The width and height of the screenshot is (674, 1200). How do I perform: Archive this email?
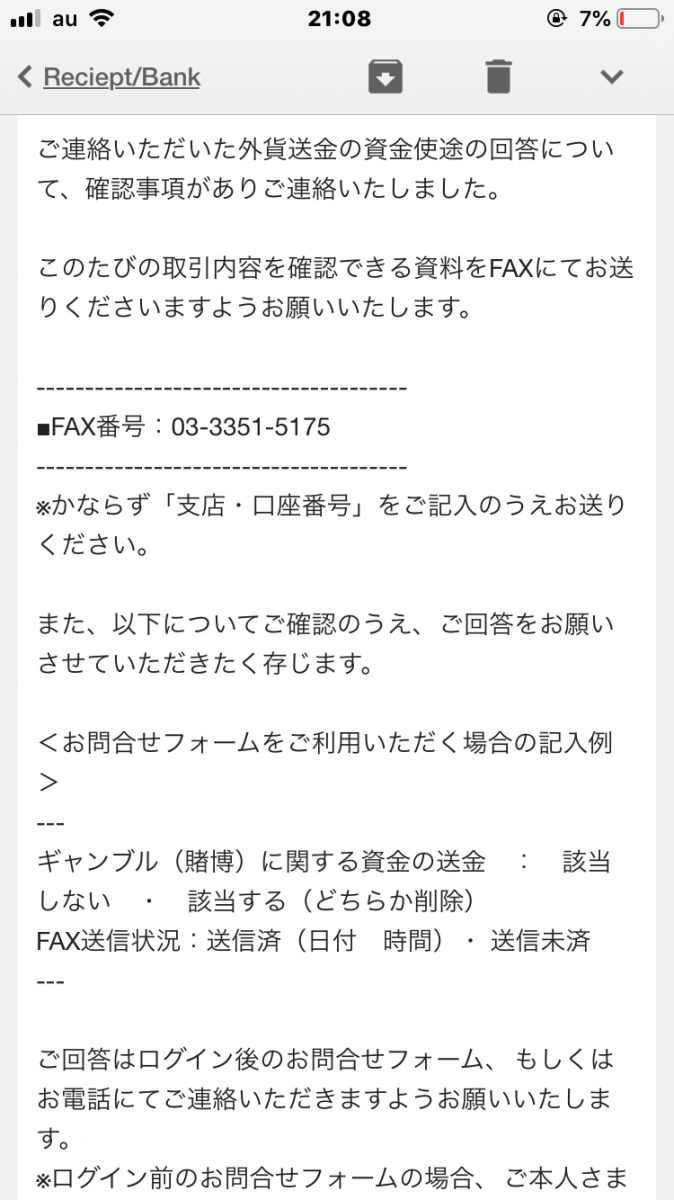(x=385, y=77)
